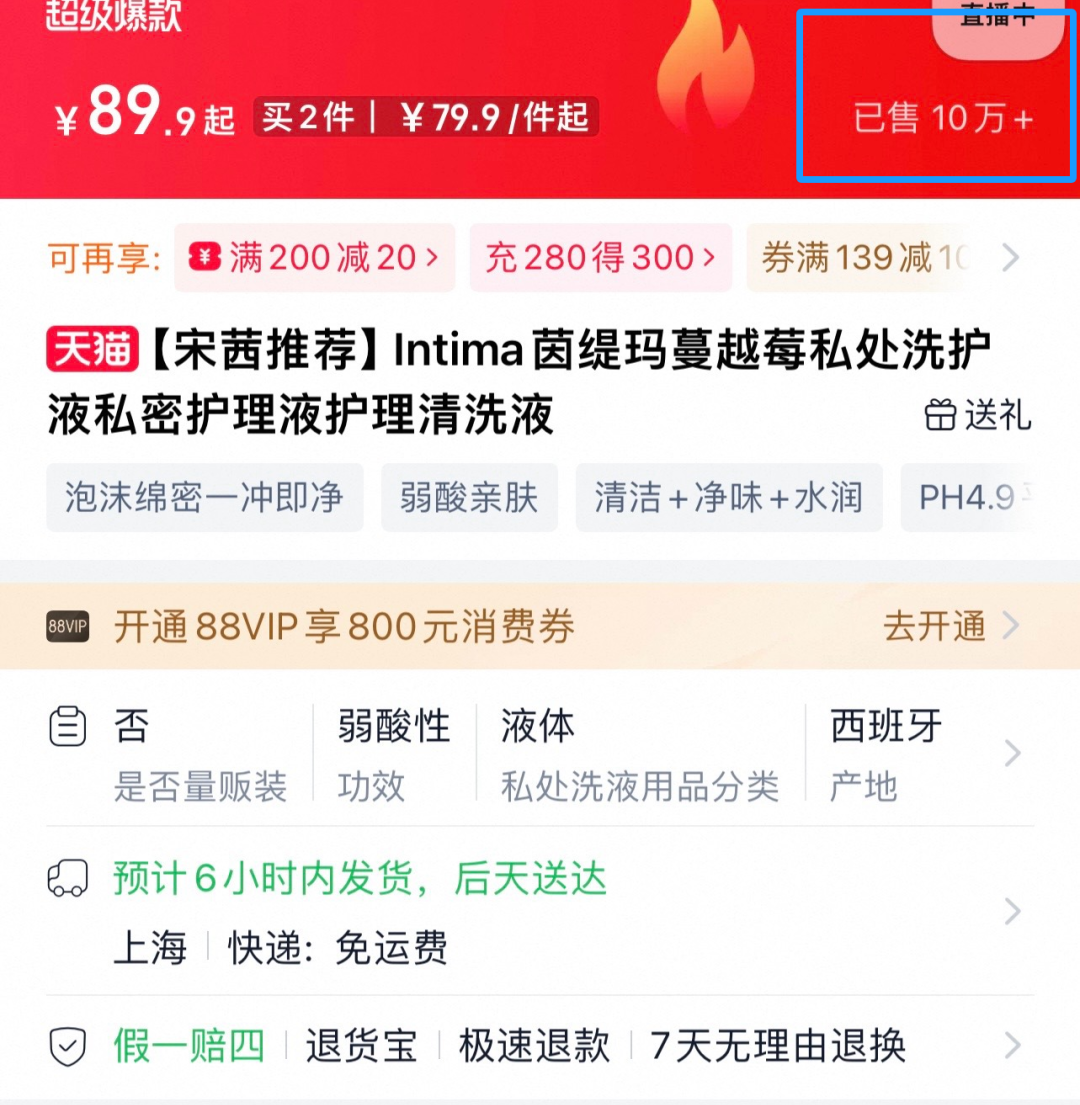1080x1105 pixels.
Task: Tap the 满200减20 coupon chip
Action: [314, 258]
